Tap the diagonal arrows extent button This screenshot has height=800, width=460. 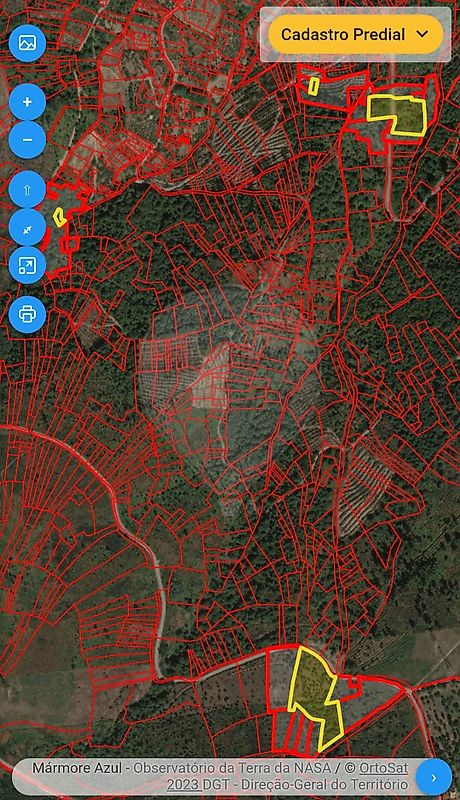point(28,228)
